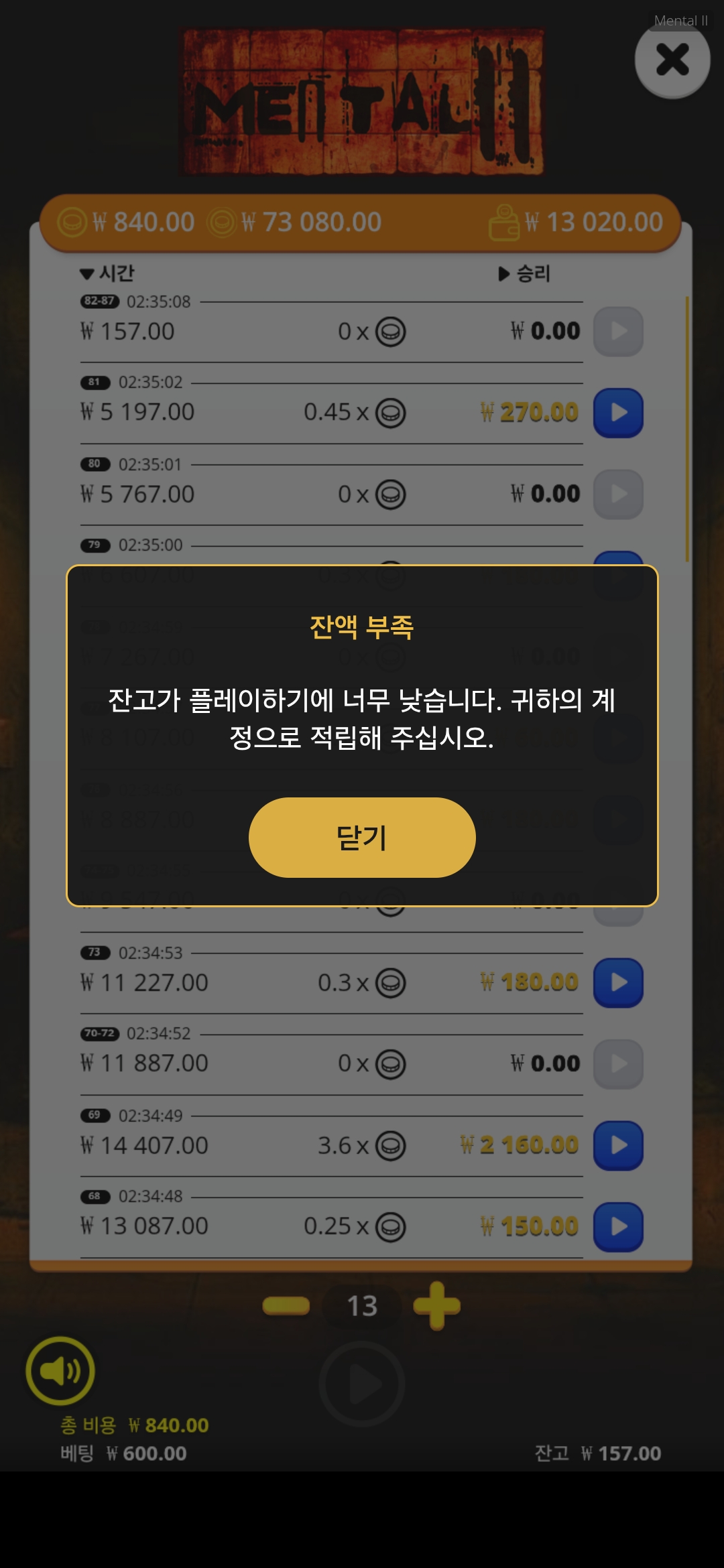Sort history by the 시간 column
The image size is (724, 1568).
[107, 273]
